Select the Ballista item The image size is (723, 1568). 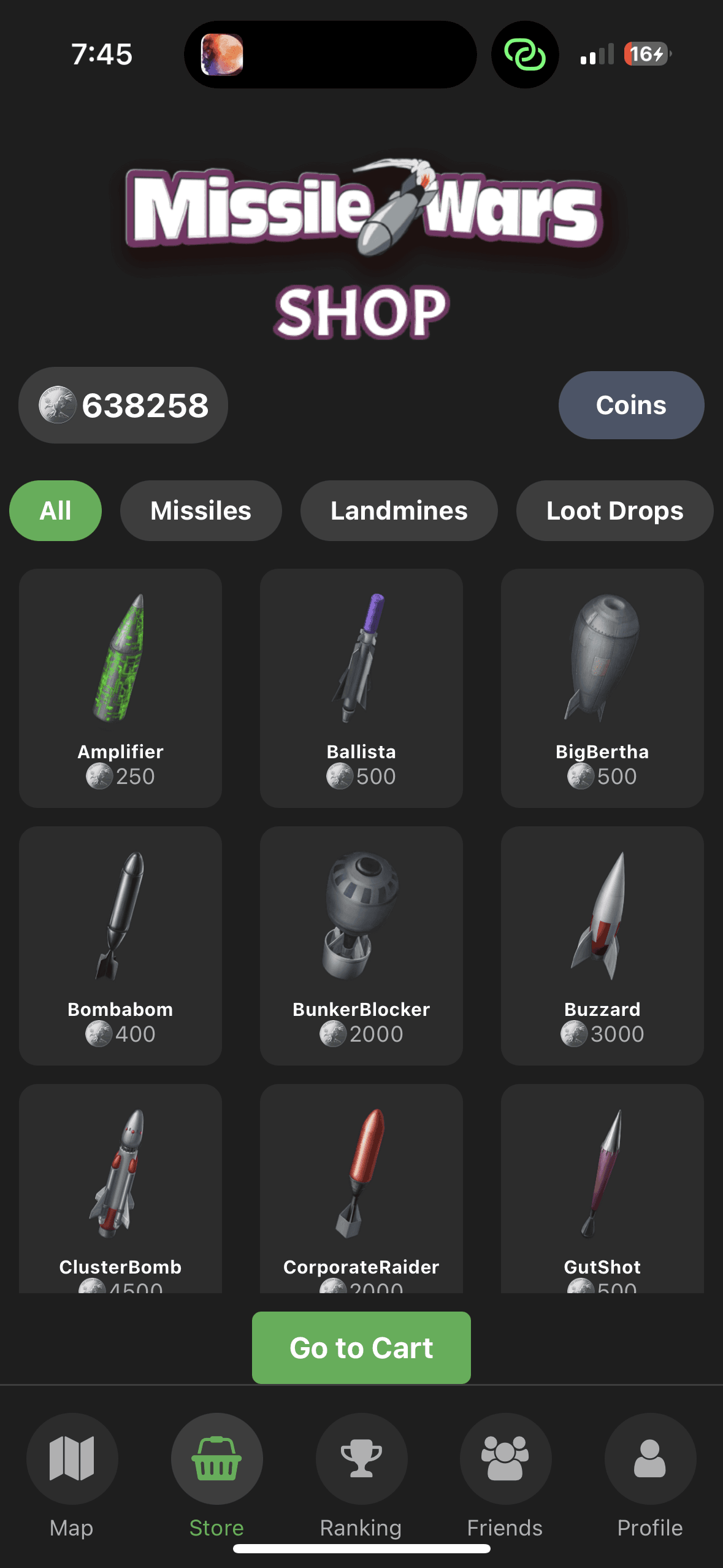point(361,687)
